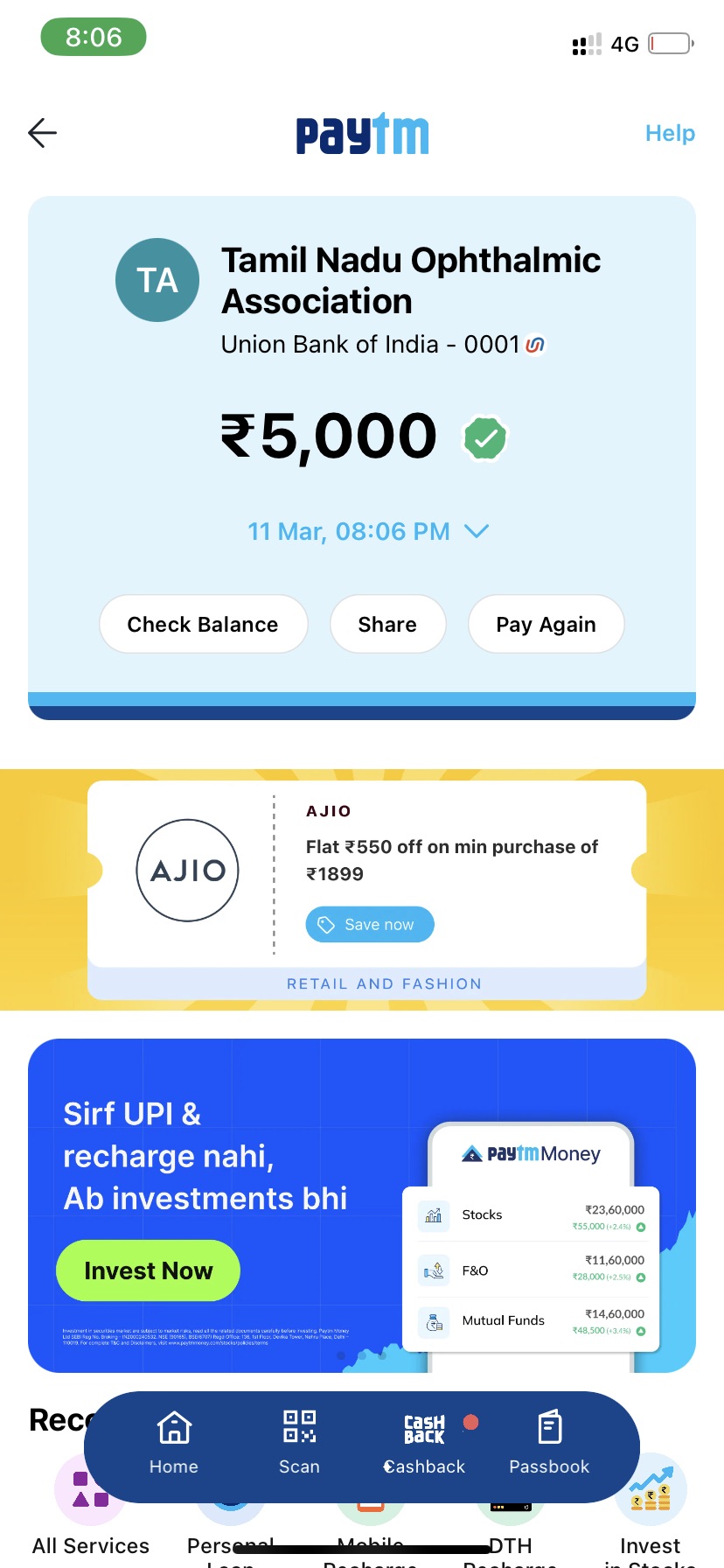Share this payment receipt
Screen dimensions: 724x1568
coord(387,624)
